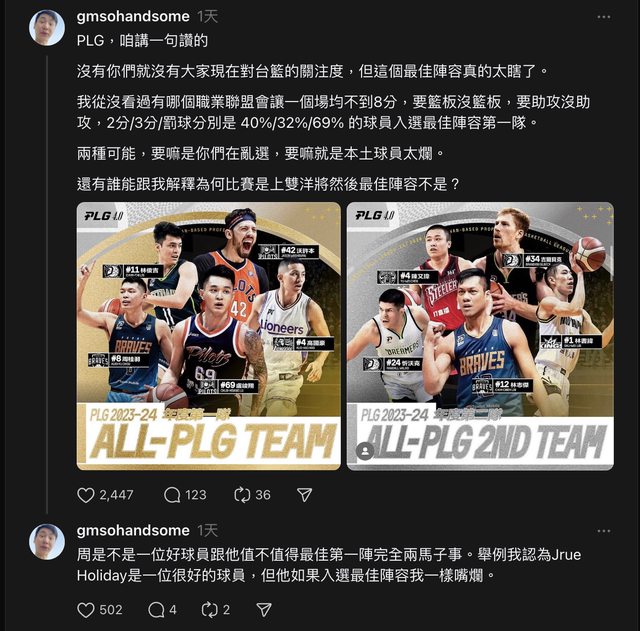Open the ALL-PLG 2ND TEAM image
Screen dimensions: 640x631
pos(480,336)
